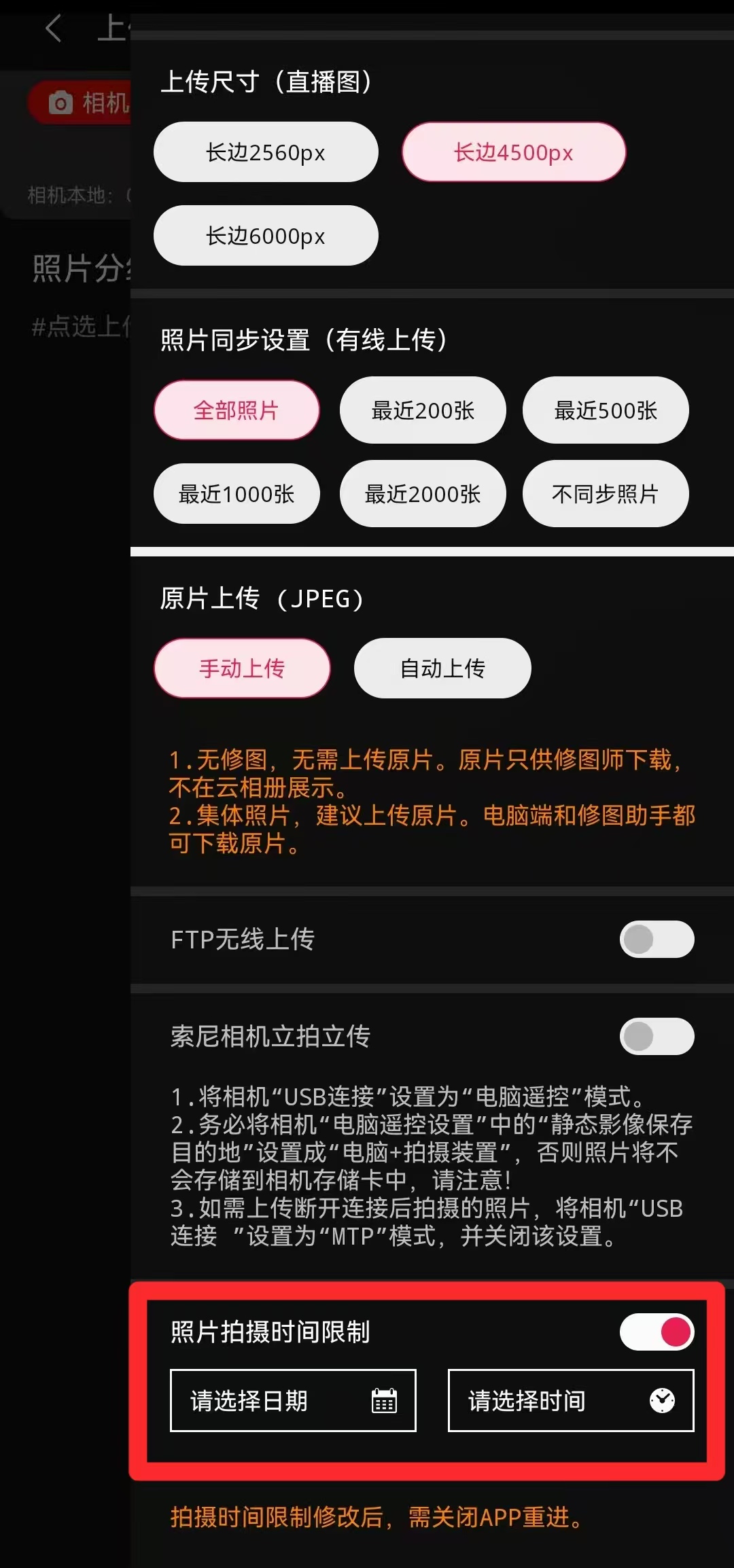
Task: Choose 不同步照片 option
Action: click(606, 494)
